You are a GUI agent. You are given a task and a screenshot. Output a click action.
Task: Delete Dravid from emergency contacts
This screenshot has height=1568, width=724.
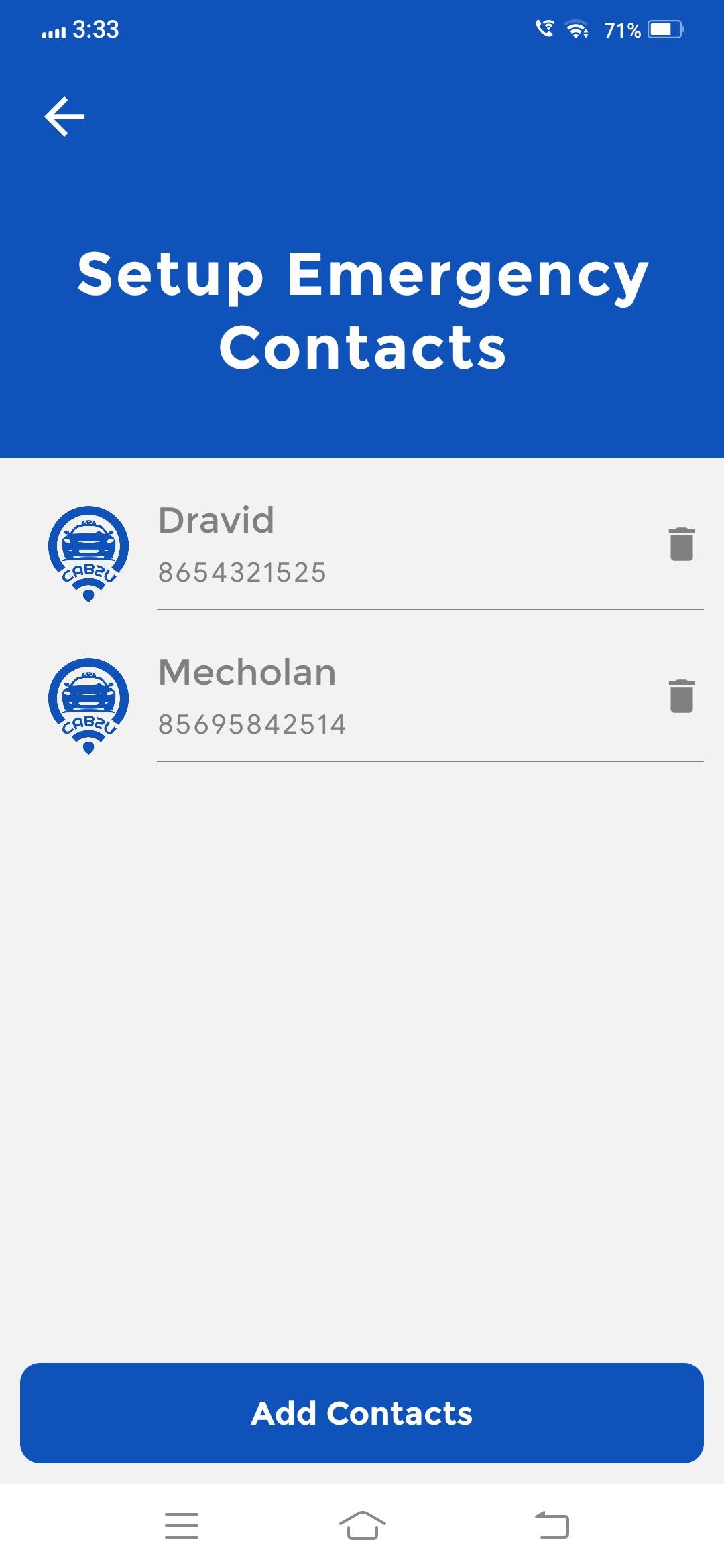pos(681,543)
